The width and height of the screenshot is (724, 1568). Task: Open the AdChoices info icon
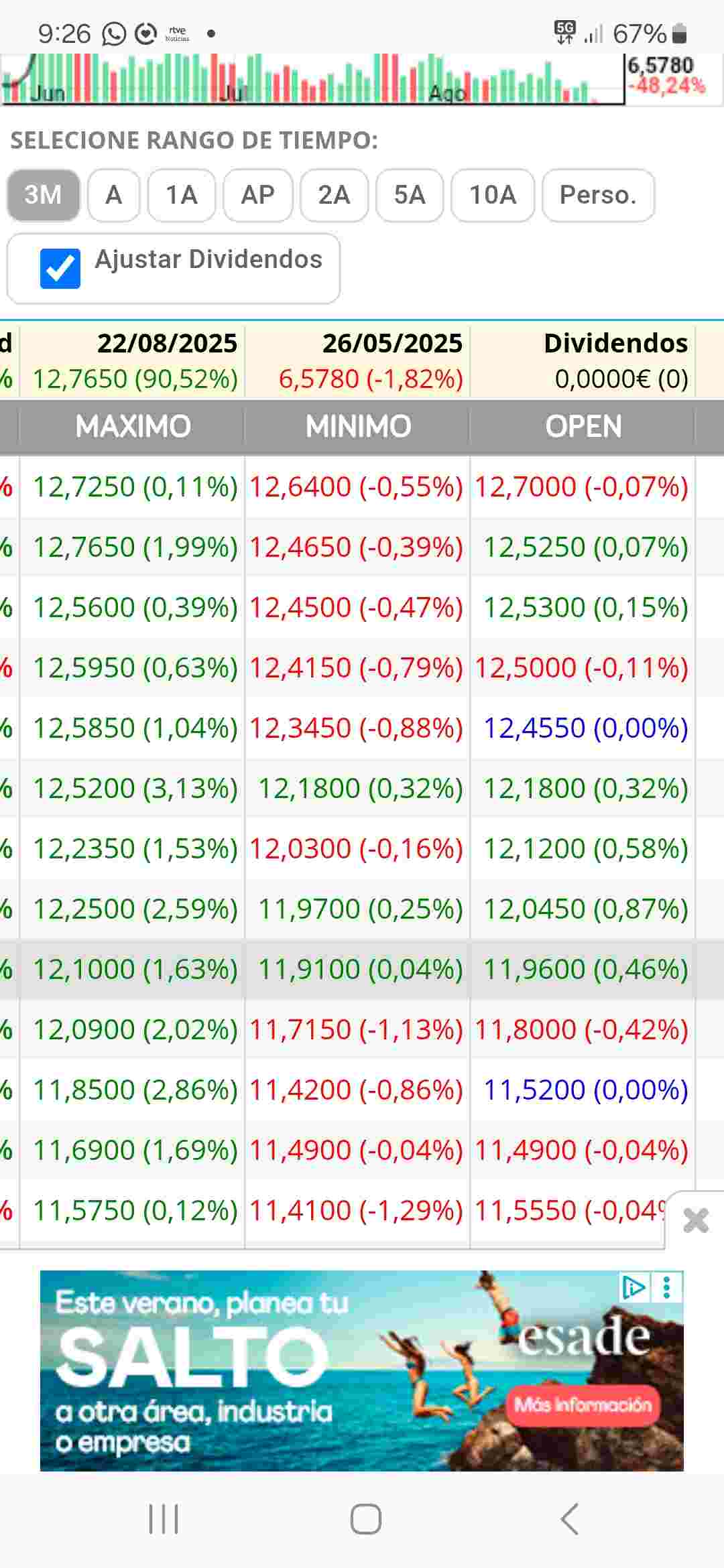(633, 1287)
